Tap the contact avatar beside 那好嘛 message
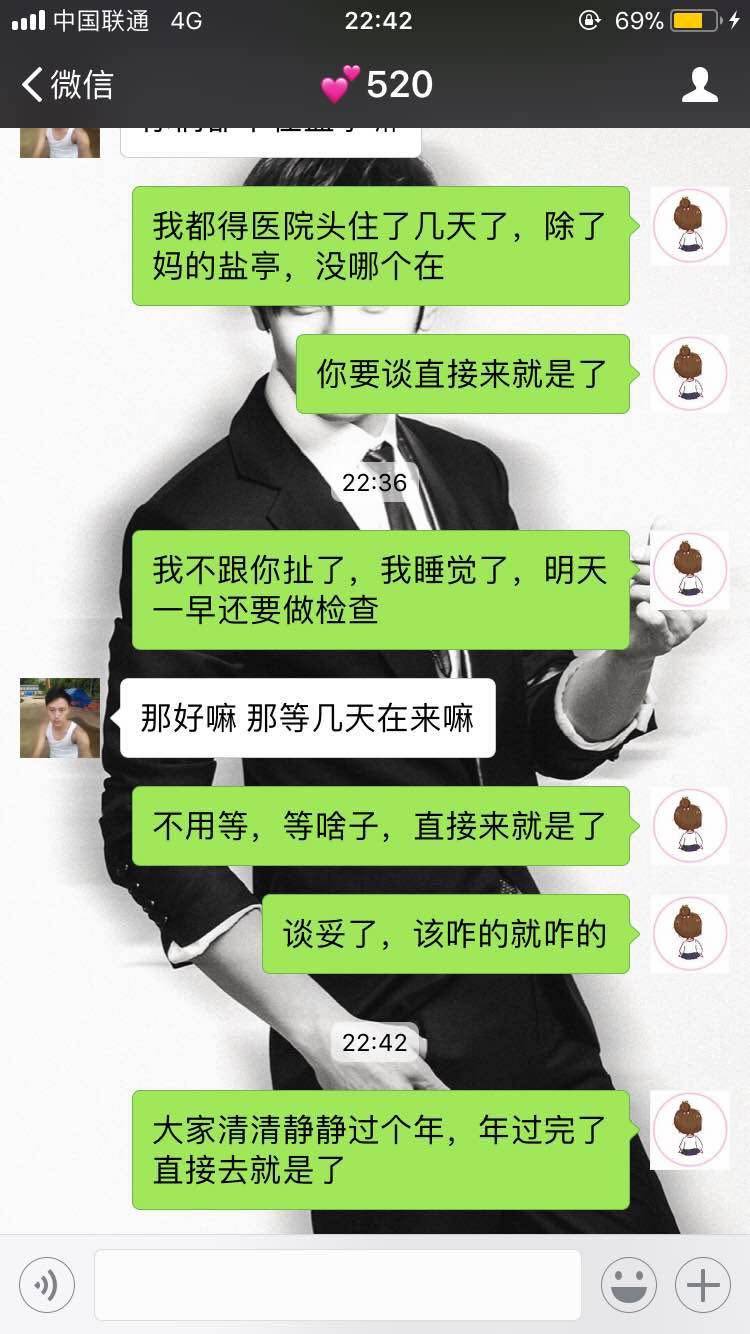This screenshot has width=750, height=1334. pos(60,718)
